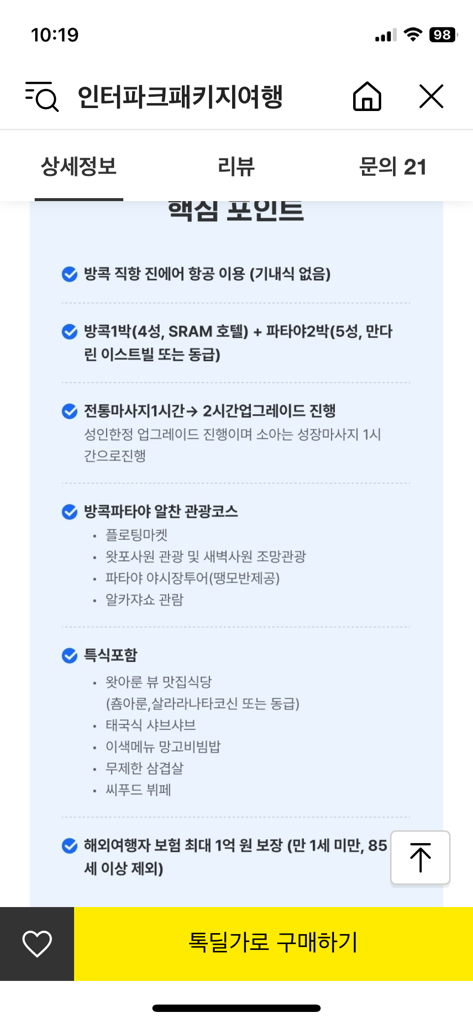Add to wishlist with heart icon
This screenshot has height=1024, width=473.
(37, 944)
